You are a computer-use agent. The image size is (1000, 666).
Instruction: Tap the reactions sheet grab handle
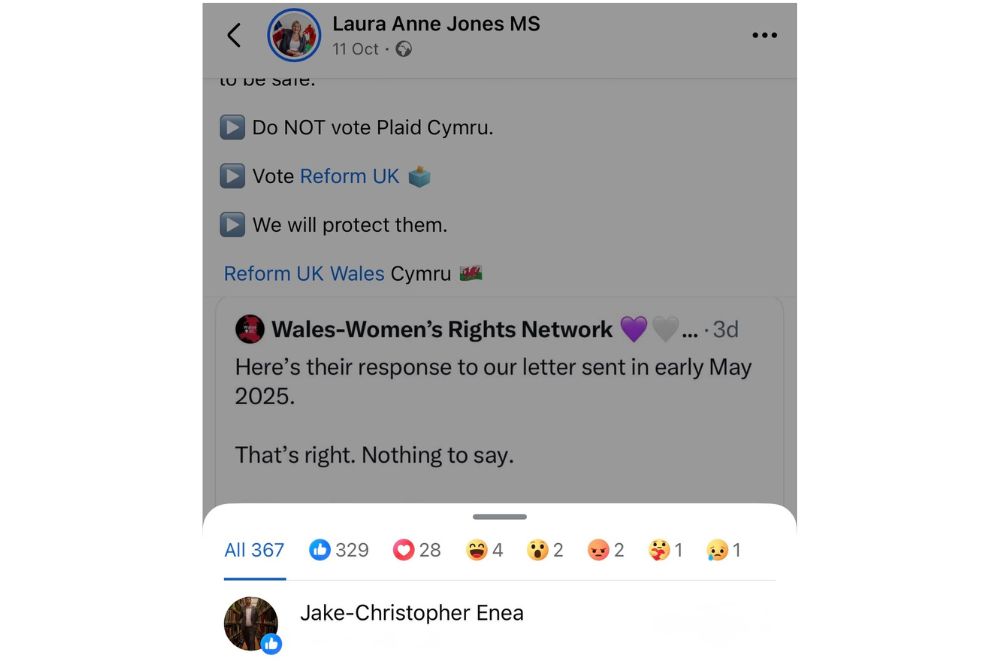499,517
